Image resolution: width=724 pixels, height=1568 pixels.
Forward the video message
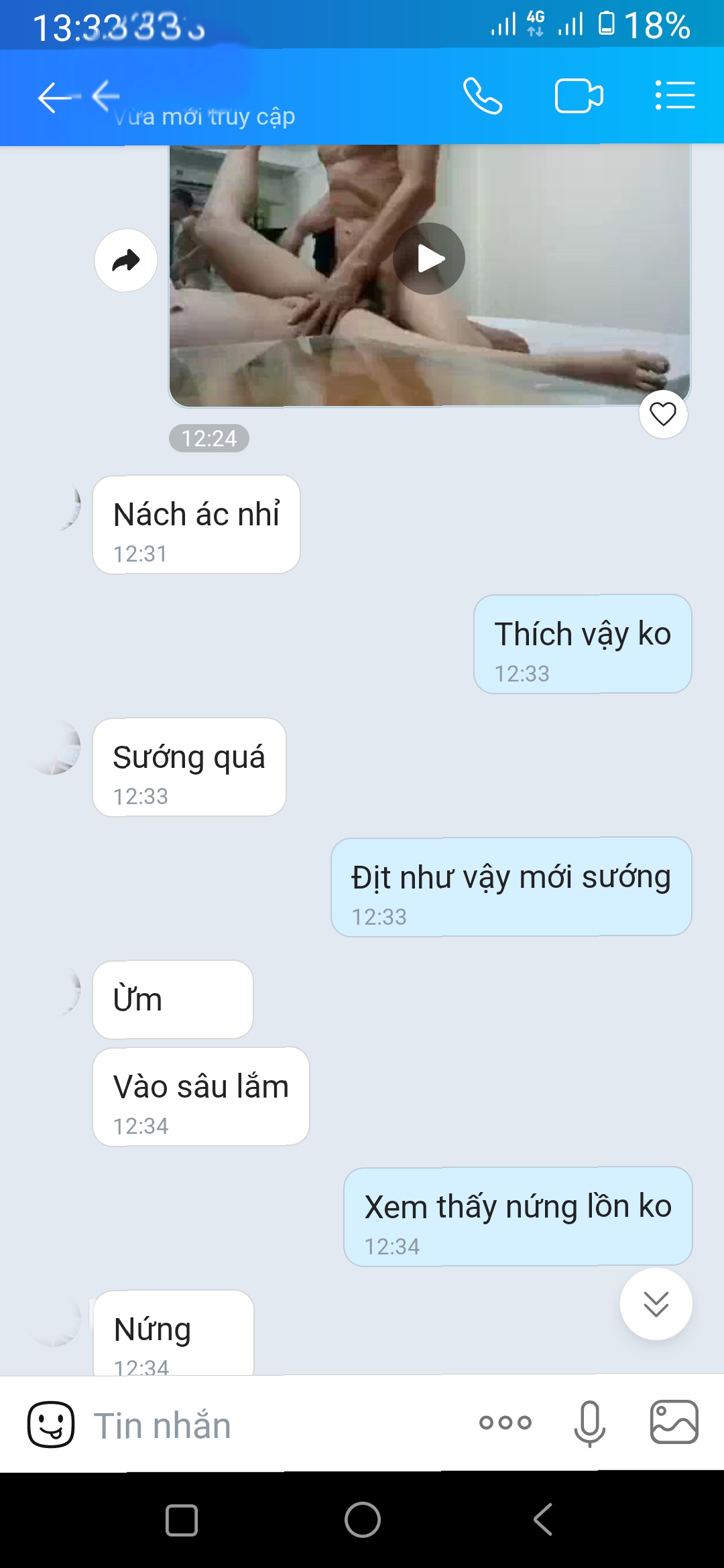126,261
